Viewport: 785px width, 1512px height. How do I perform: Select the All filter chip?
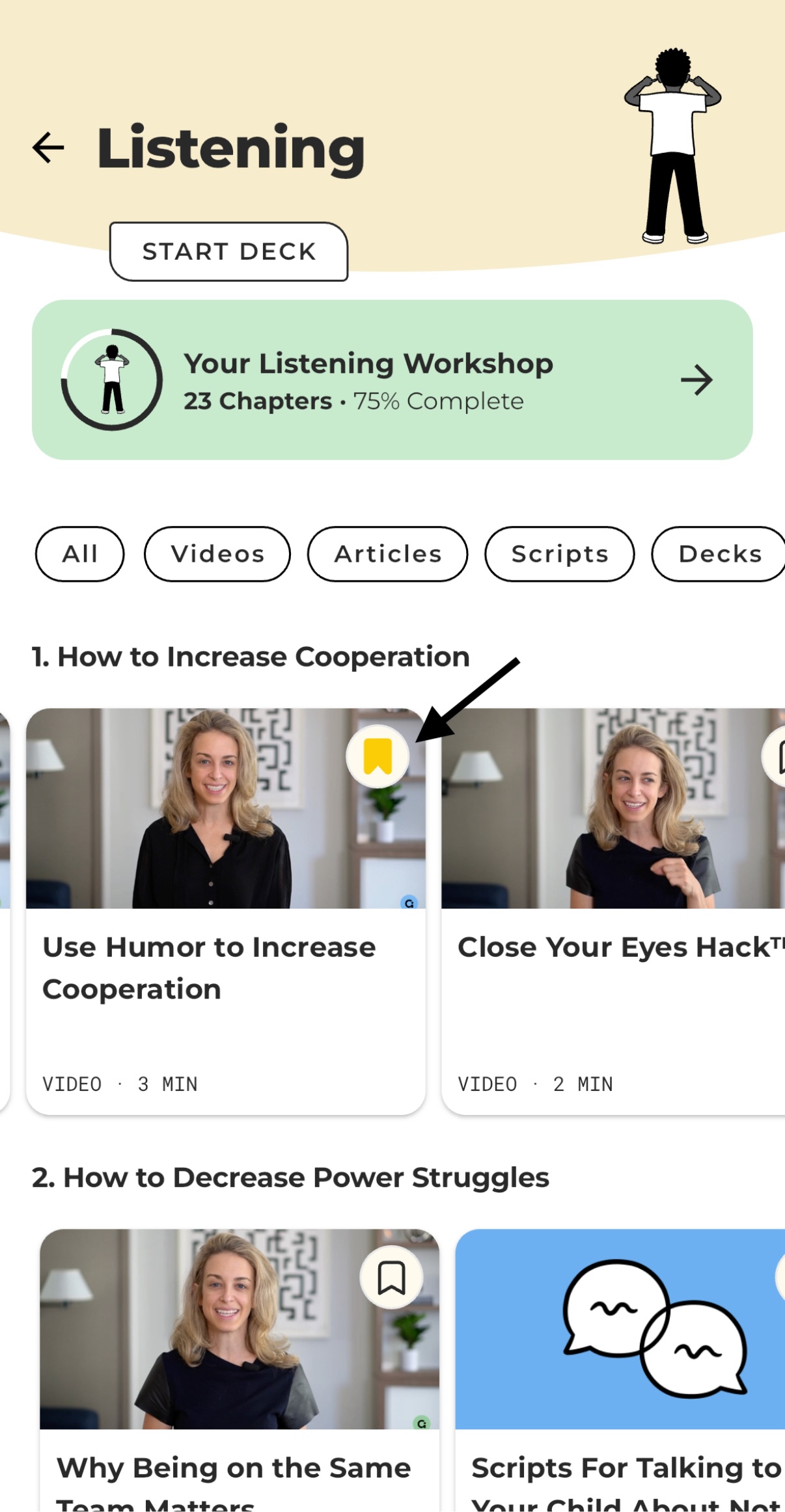pyautogui.click(x=79, y=554)
